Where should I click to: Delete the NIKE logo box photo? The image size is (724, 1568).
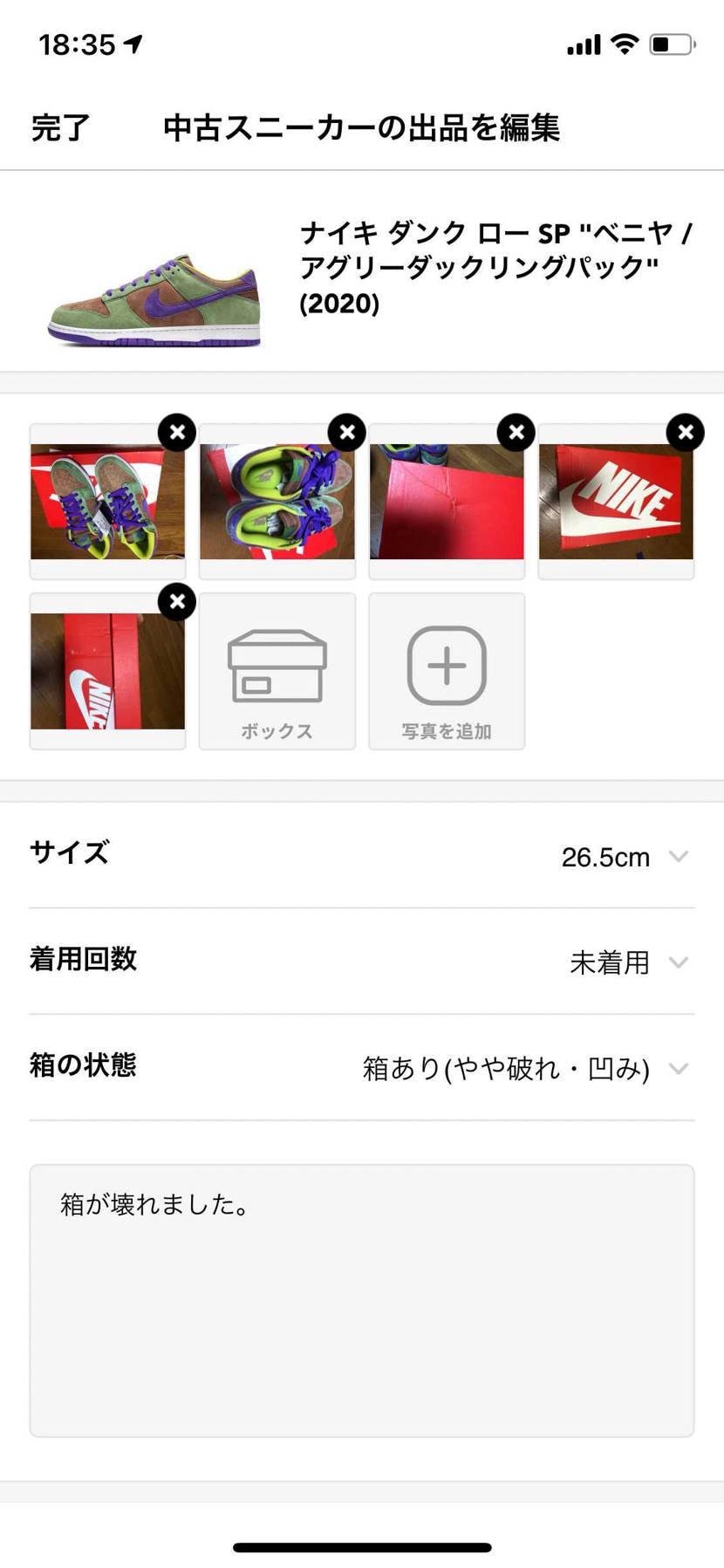click(686, 432)
